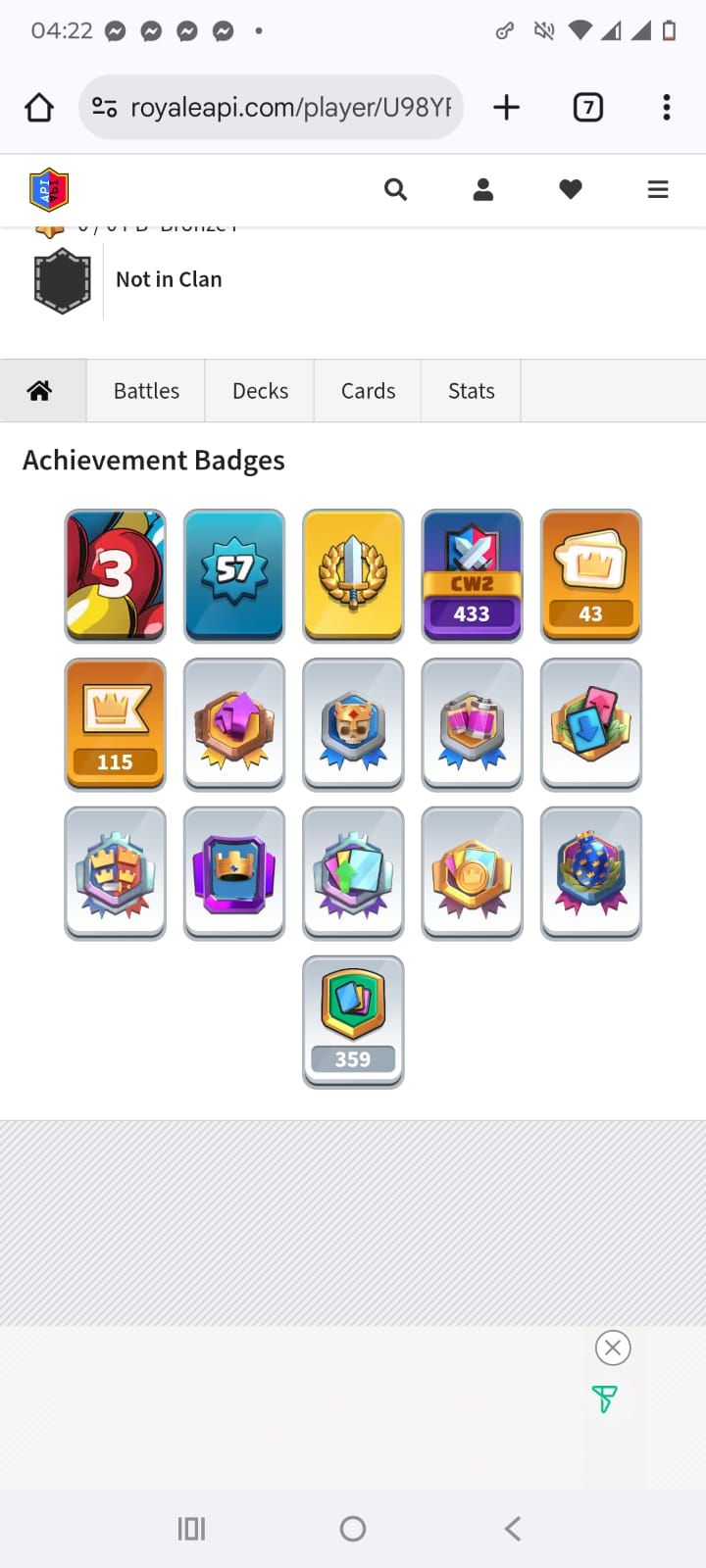Go back using system navigation
The image size is (706, 1568).
click(x=512, y=1529)
